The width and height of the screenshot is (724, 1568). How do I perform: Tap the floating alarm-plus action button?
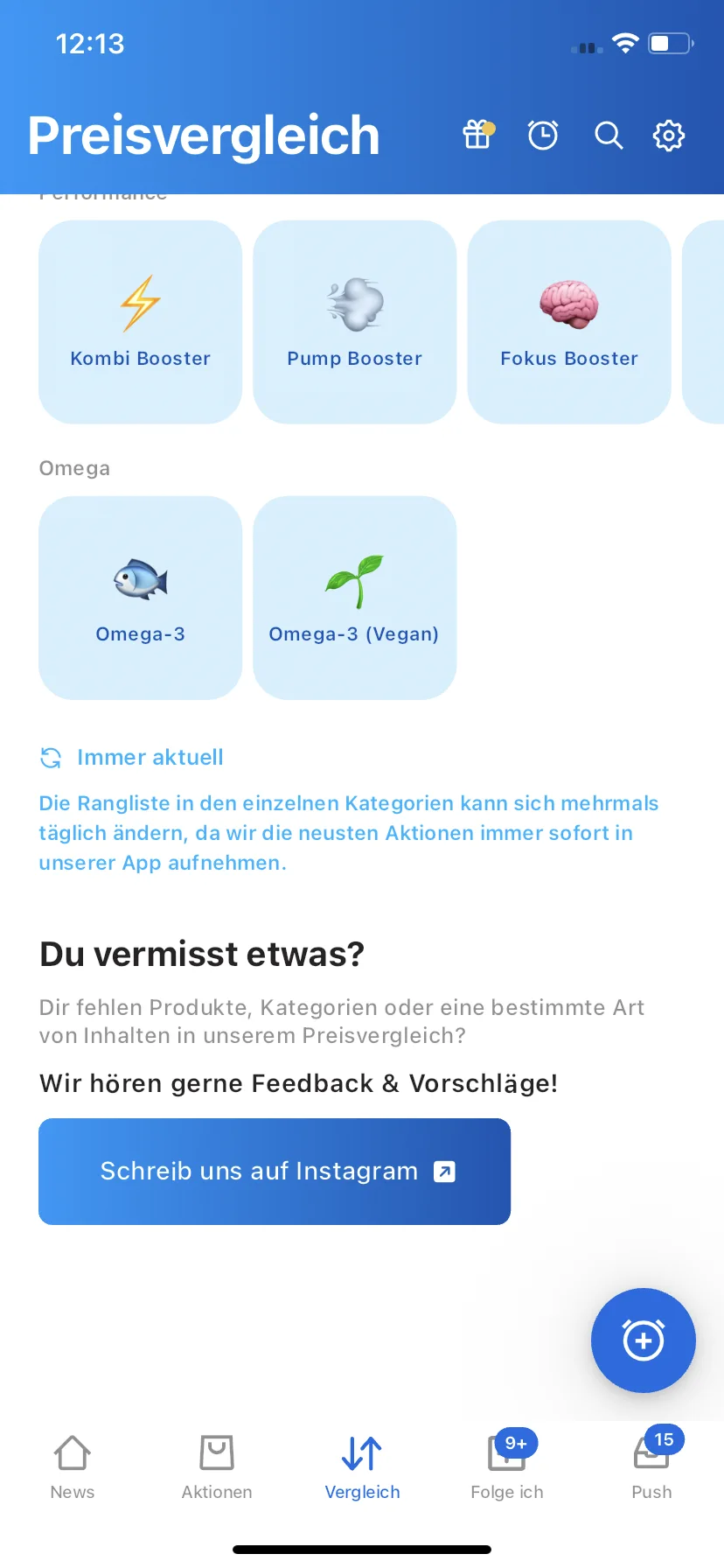[643, 1340]
